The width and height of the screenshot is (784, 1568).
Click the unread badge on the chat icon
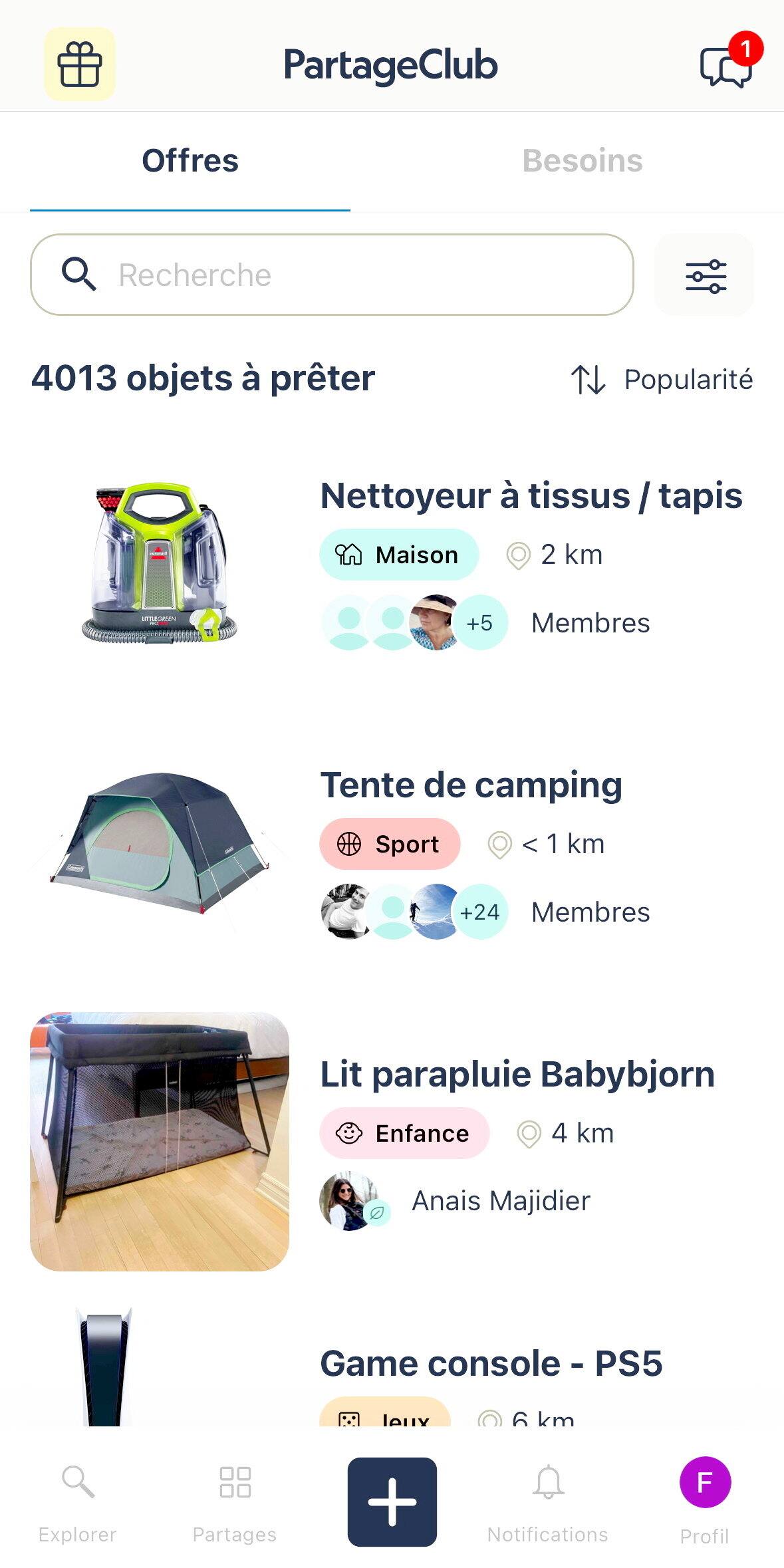[747, 47]
